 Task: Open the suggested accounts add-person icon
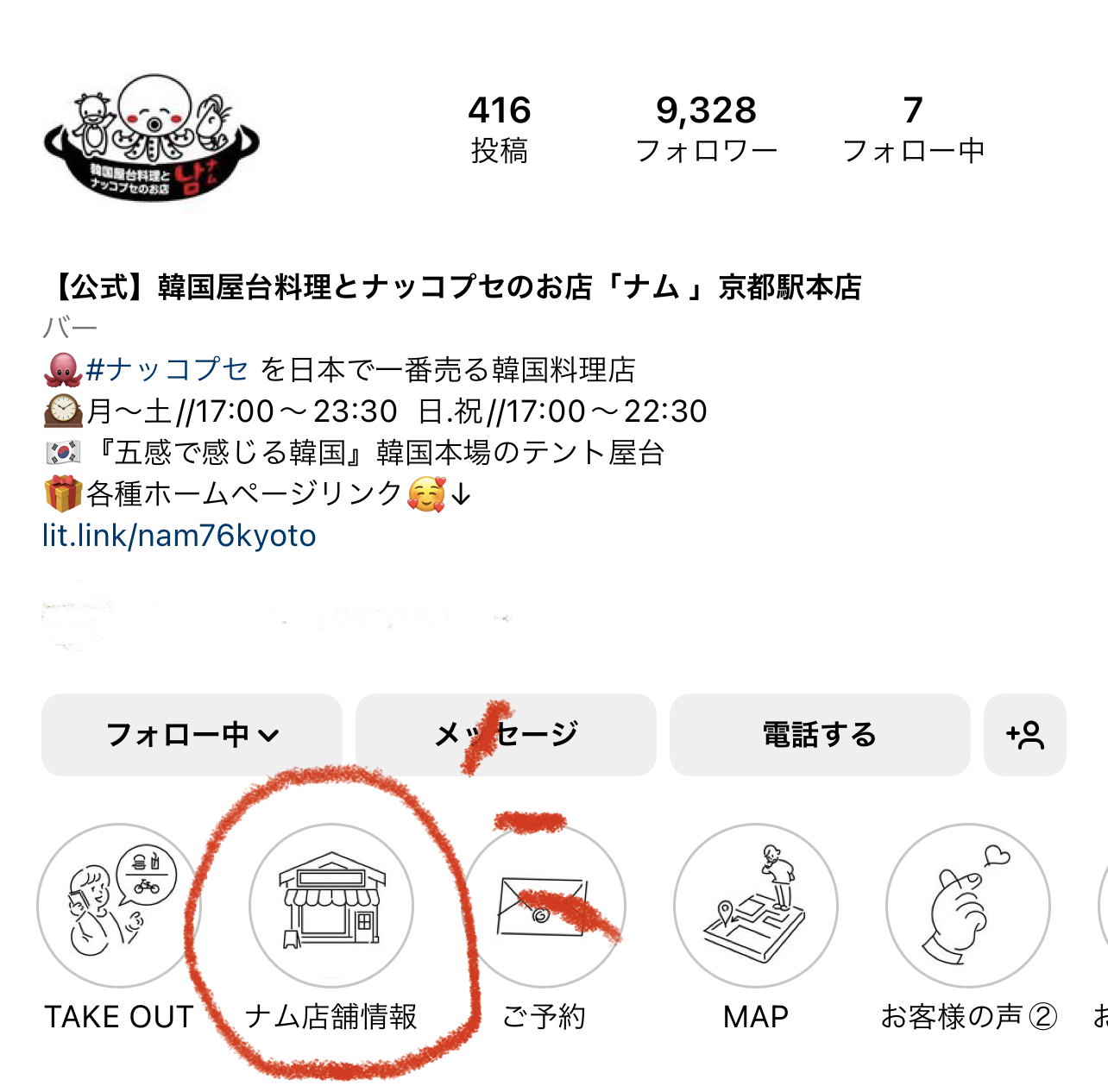pos(1024,735)
